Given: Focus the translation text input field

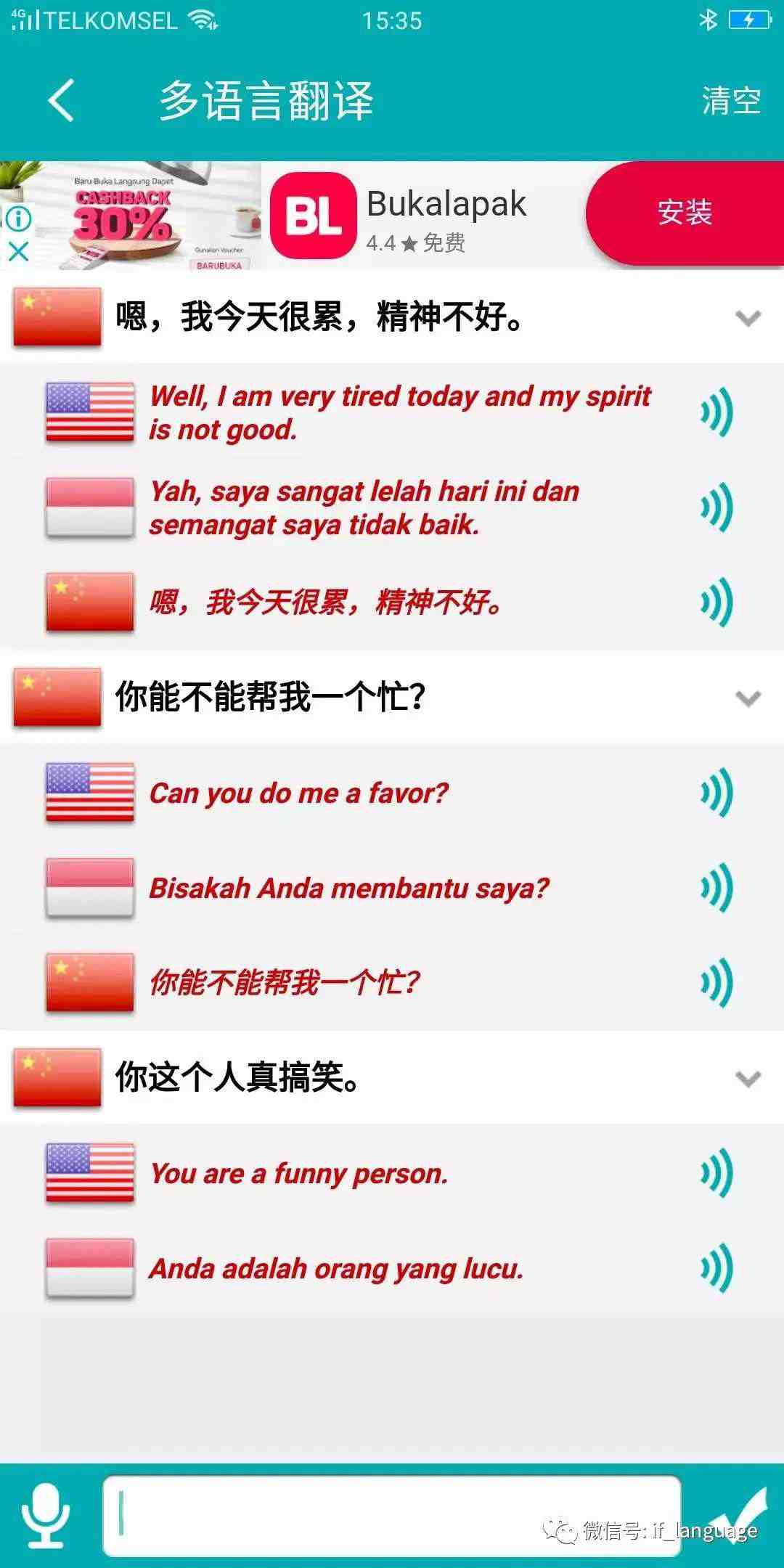Looking at the screenshot, I should click(392, 1515).
